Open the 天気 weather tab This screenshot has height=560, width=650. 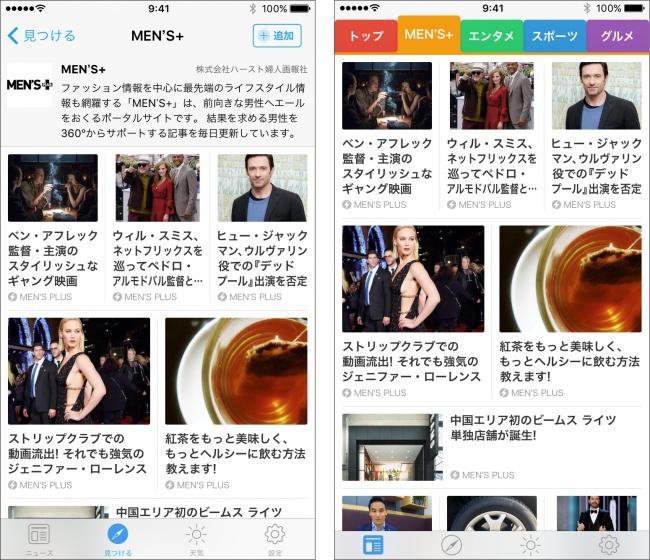point(196,538)
